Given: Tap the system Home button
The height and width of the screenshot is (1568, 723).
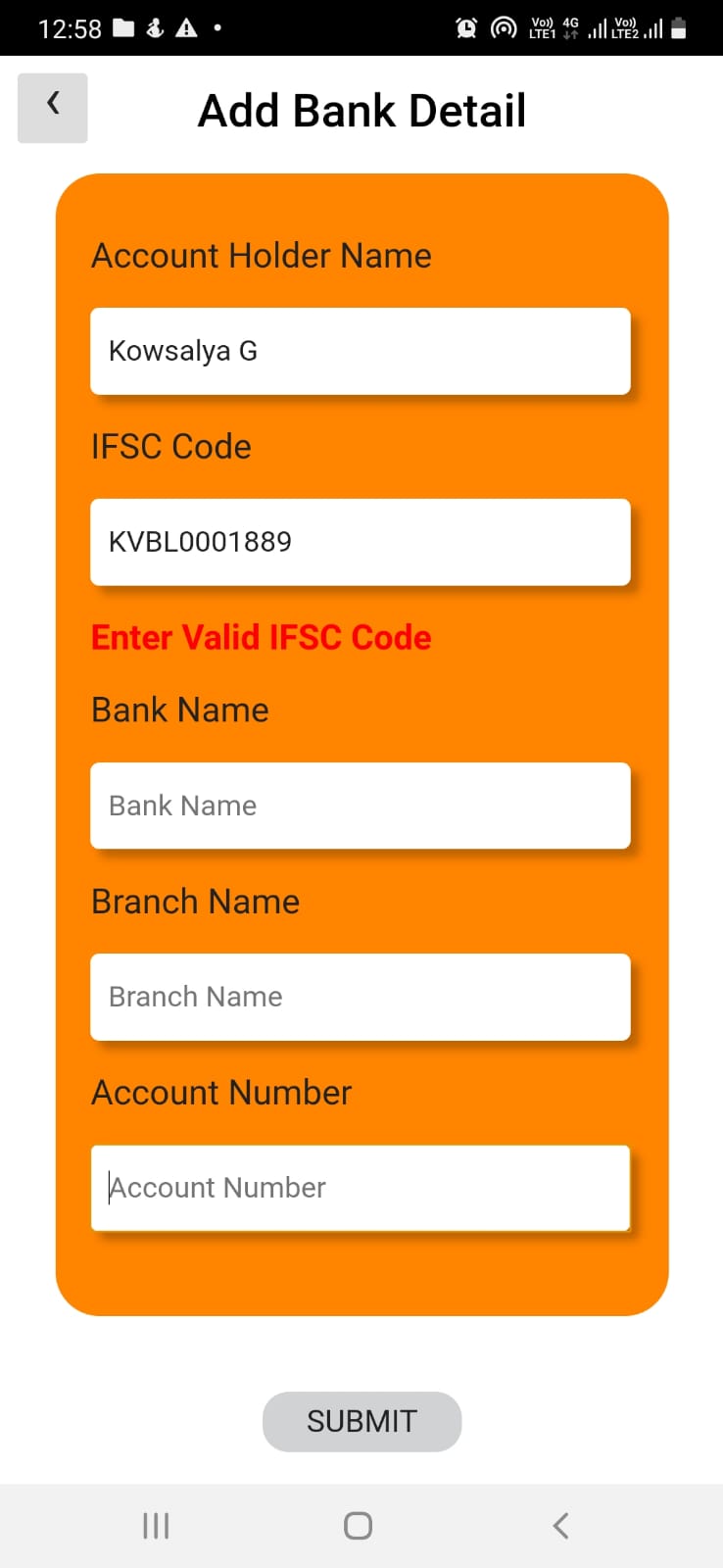Looking at the screenshot, I should (x=359, y=1526).
